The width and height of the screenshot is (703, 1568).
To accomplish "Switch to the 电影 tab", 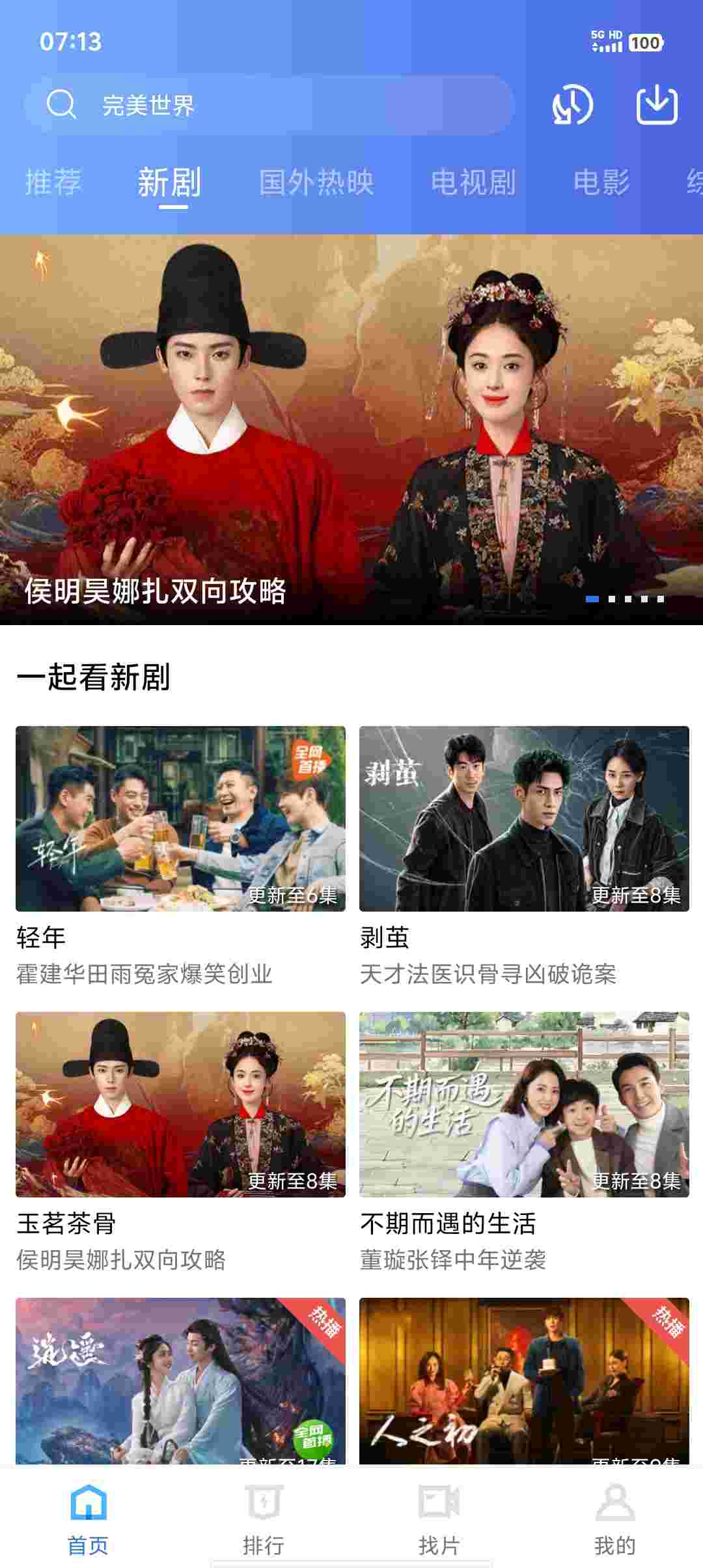I will [x=601, y=182].
